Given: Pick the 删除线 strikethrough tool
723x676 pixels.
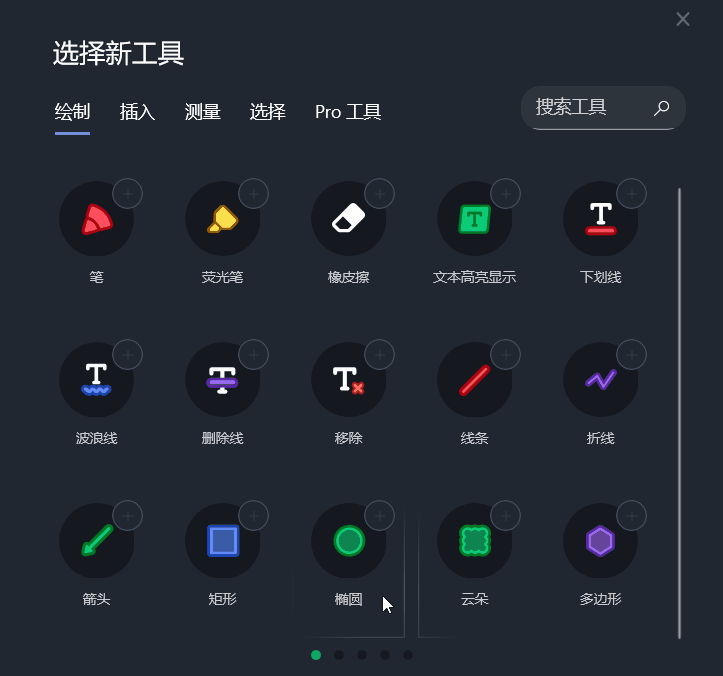Looking at the screenshot, I should pos(223,380).
